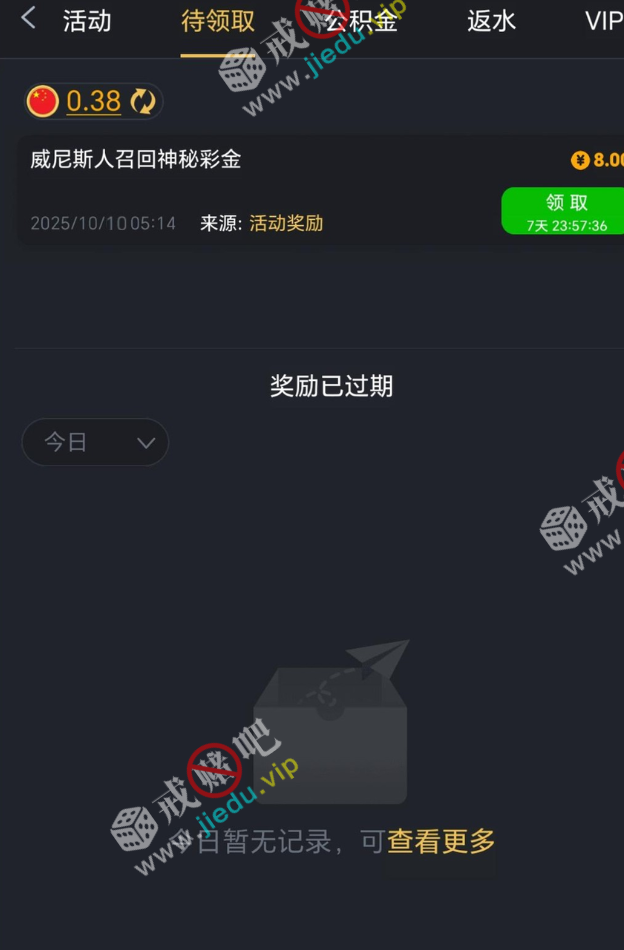Viewport: 624px width, 950px height.
Task: Open the VIP tab
Action: (603, 21)
